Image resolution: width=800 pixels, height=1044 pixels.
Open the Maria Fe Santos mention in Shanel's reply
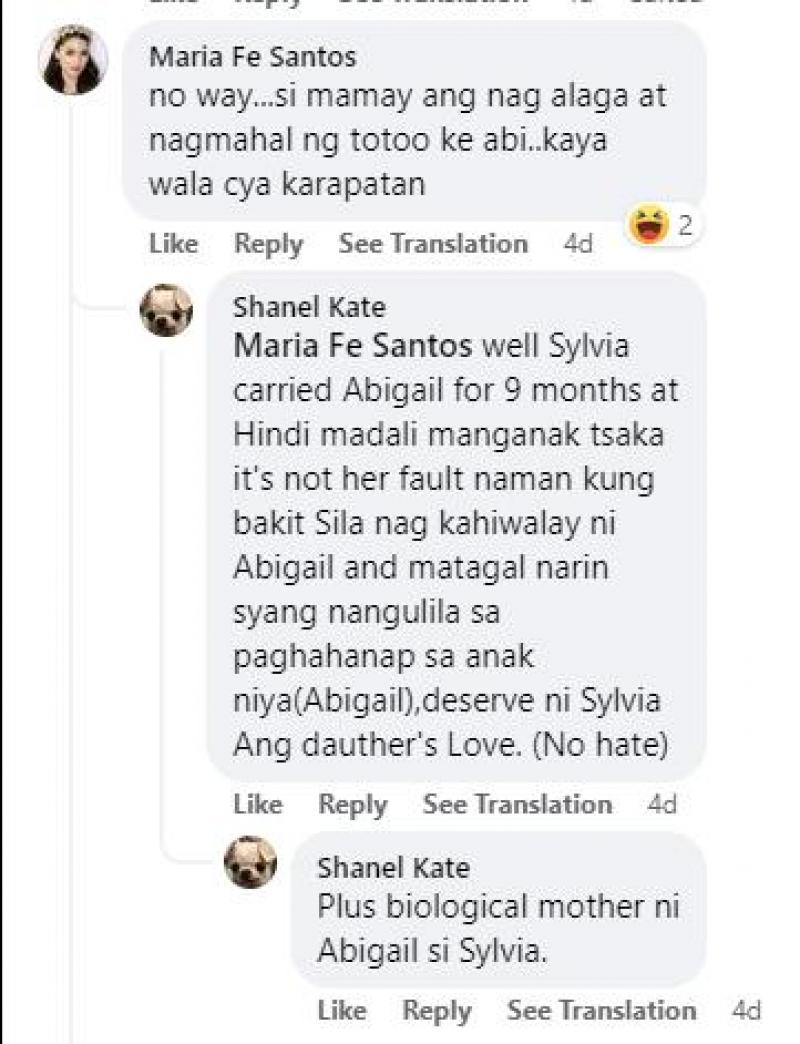click(x=352, y=347)
